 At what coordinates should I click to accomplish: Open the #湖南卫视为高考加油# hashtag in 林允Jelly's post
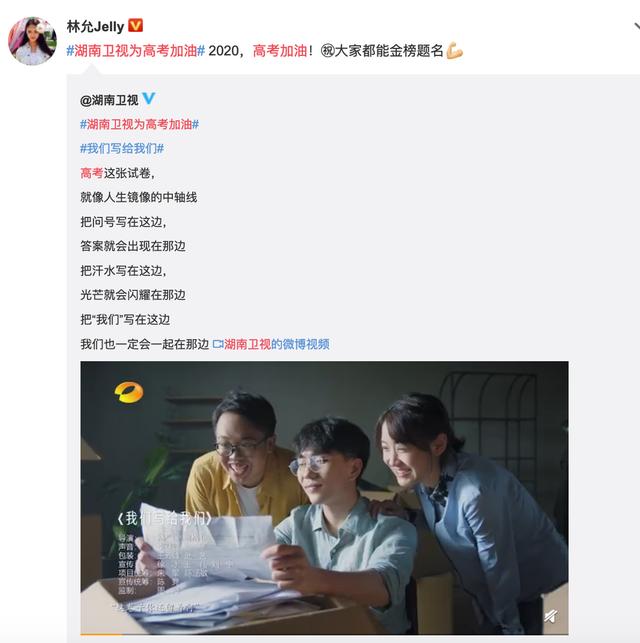pyautogui.click(x=135, y=51)
